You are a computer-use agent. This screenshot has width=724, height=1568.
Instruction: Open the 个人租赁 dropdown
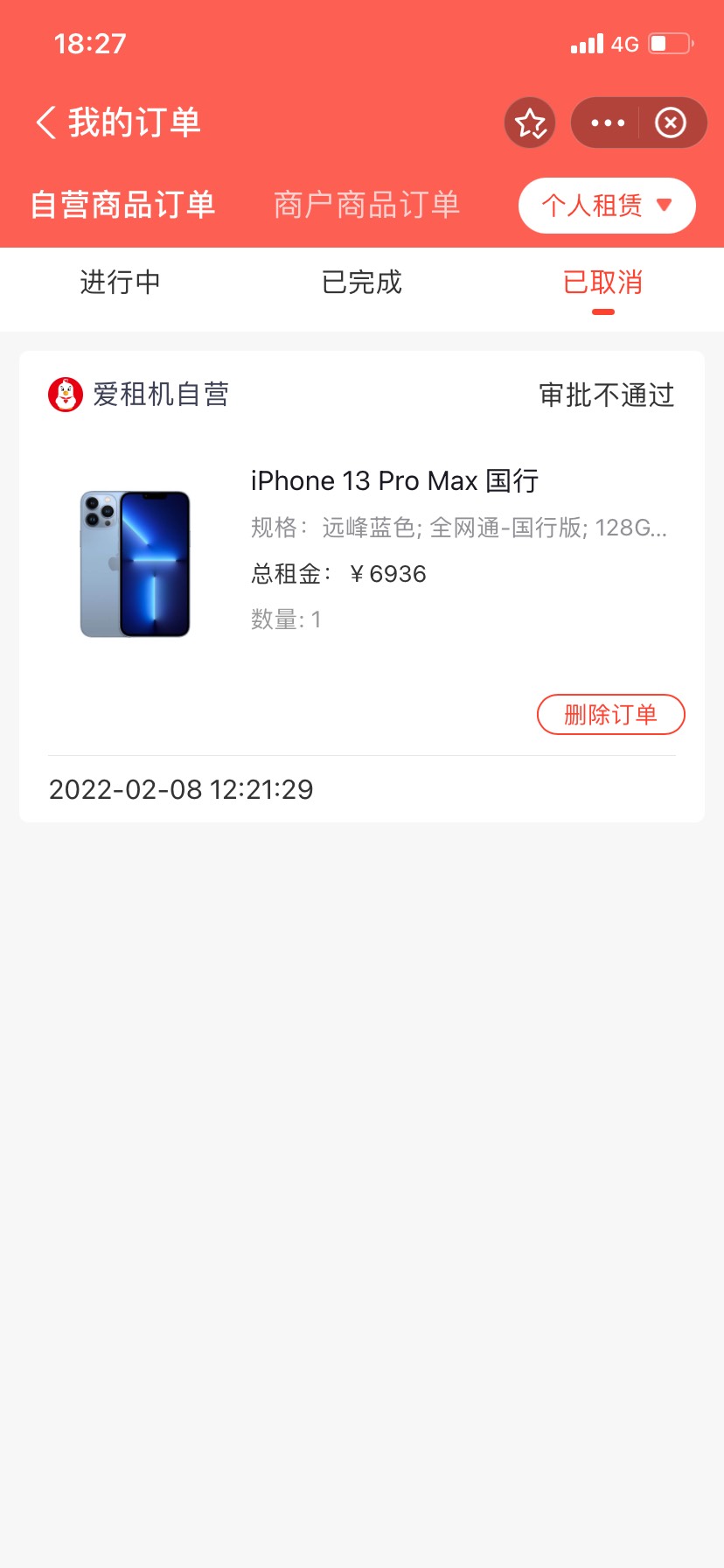(x=607, y=206)
